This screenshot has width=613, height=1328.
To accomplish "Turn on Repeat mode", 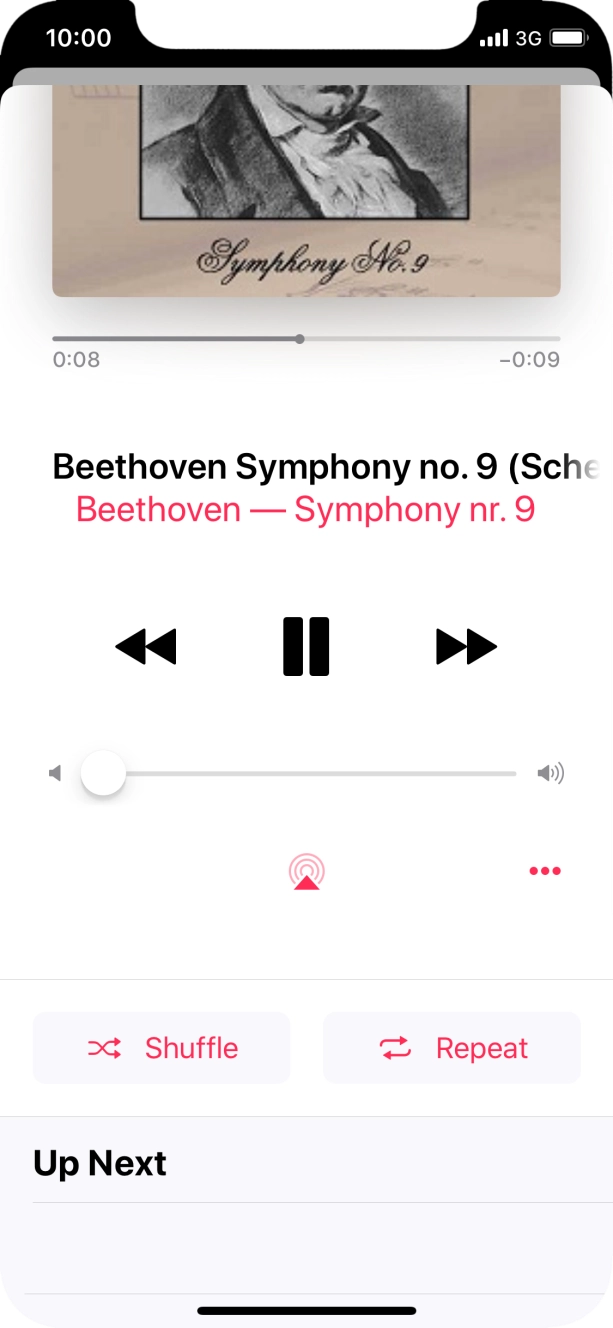I will (x=452, y=1048).
